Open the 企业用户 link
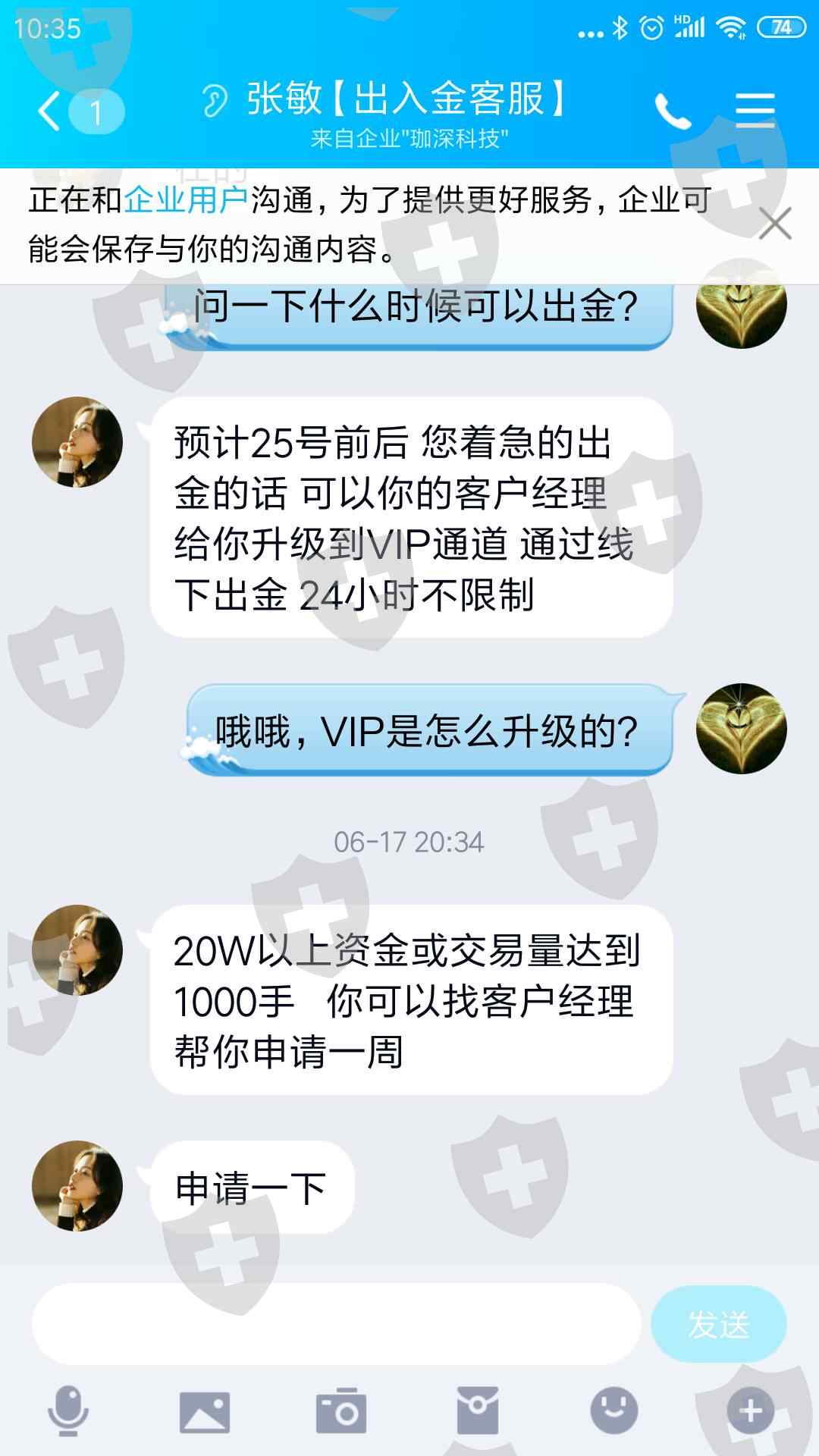 pyautogui.click(x=186, y=200)
